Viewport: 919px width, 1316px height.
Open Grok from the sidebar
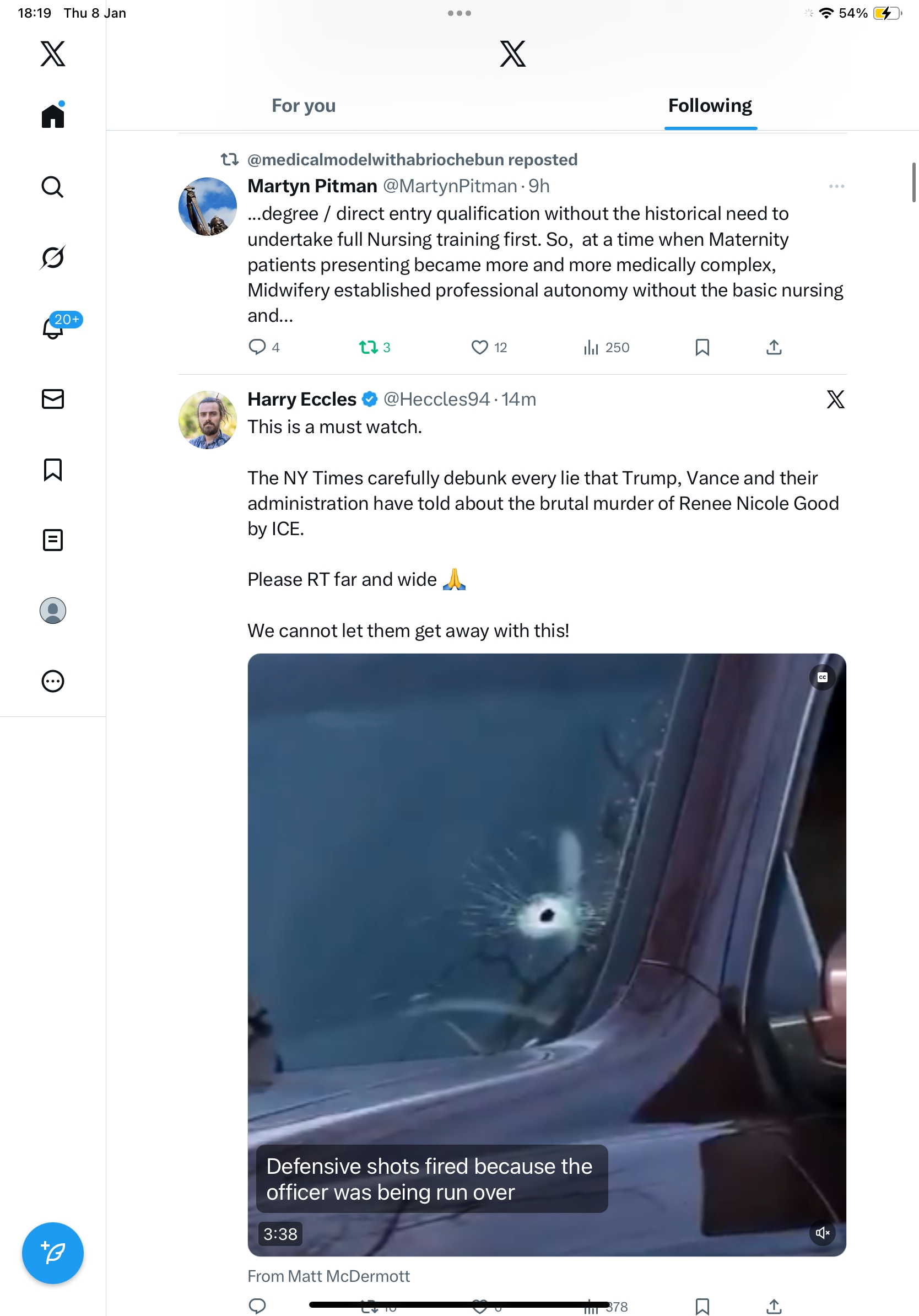53,257
